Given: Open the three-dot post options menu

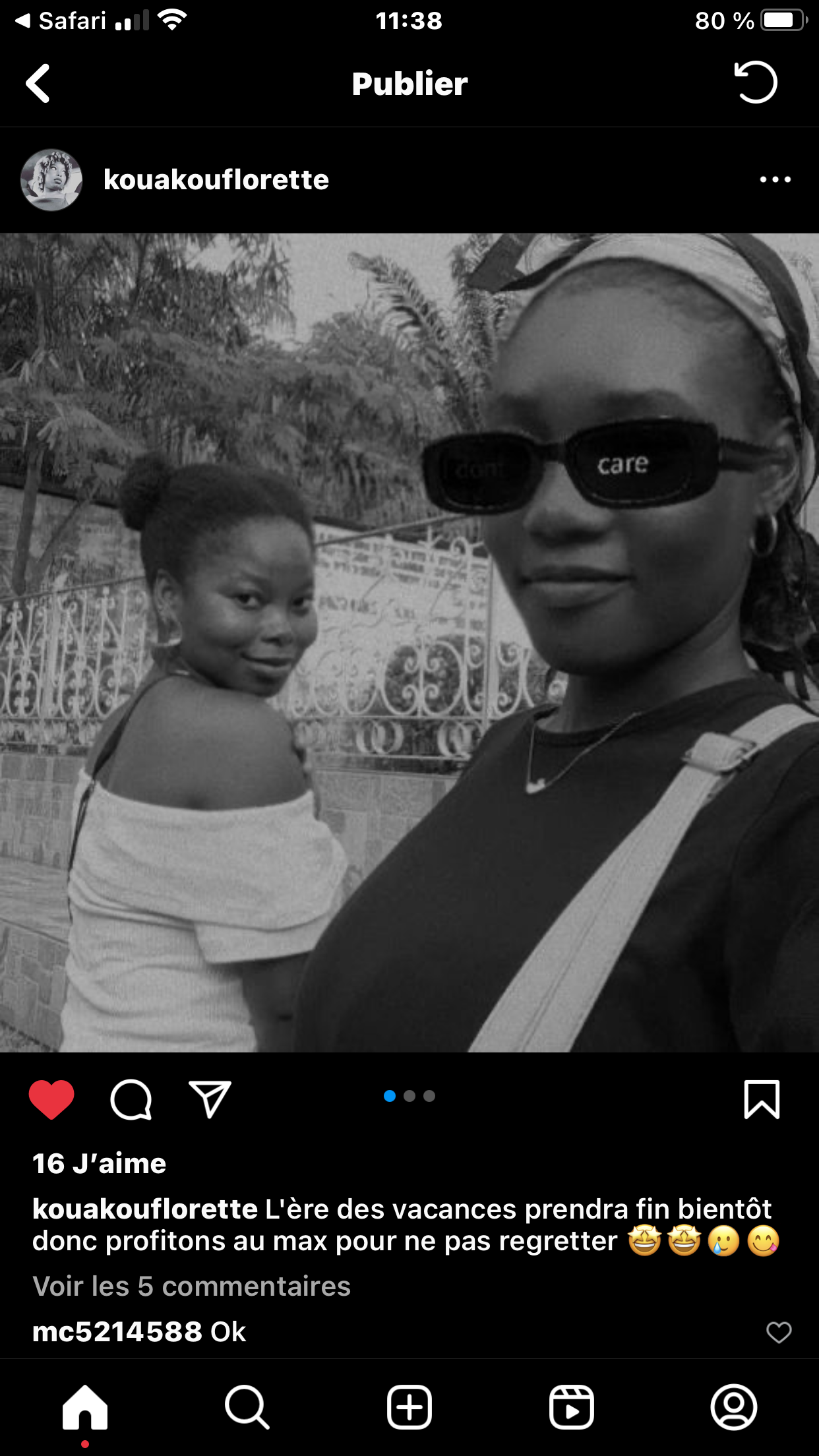Looking at the screenshot, I should pyautogui.click(x=775, y=179).
